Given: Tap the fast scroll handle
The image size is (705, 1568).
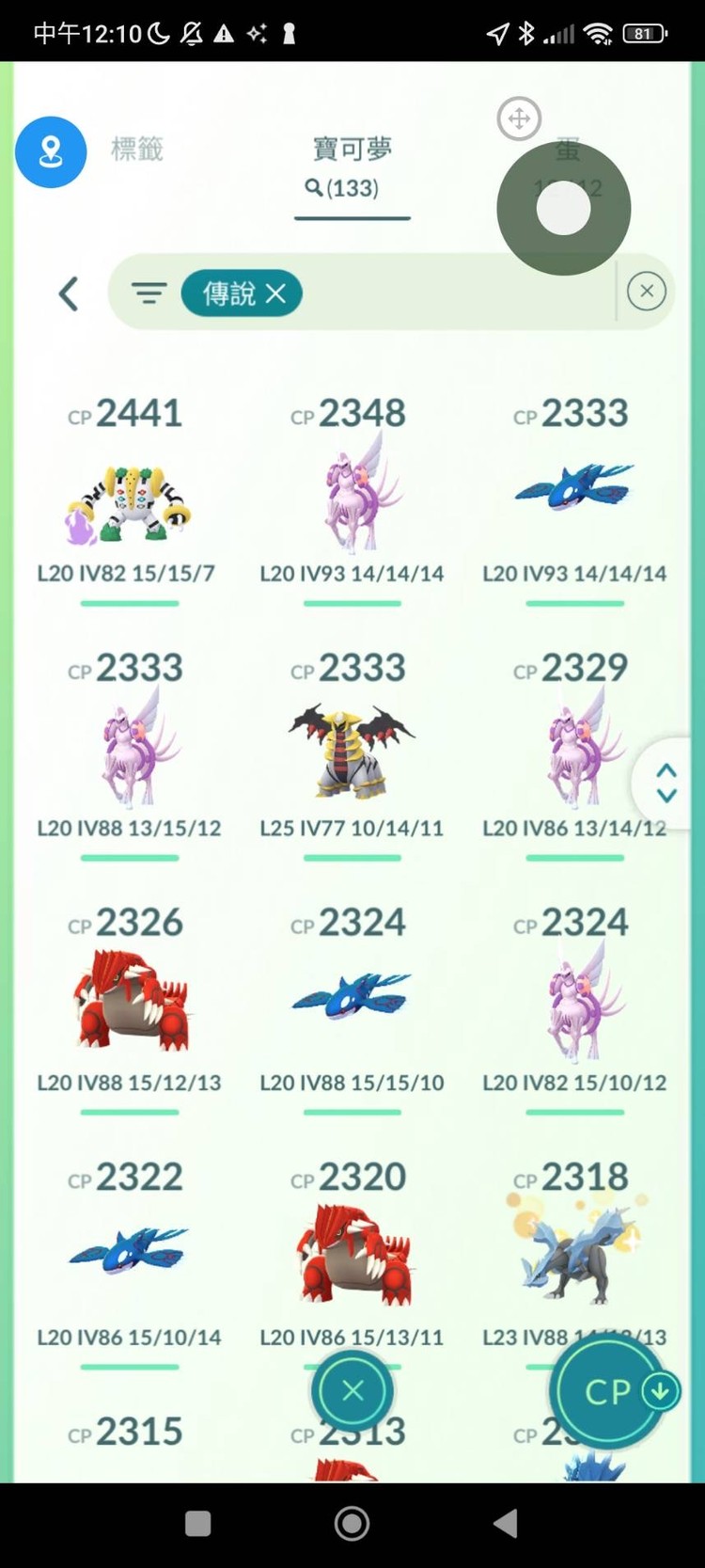Looking at the screenshot, I should coord(666,783).
